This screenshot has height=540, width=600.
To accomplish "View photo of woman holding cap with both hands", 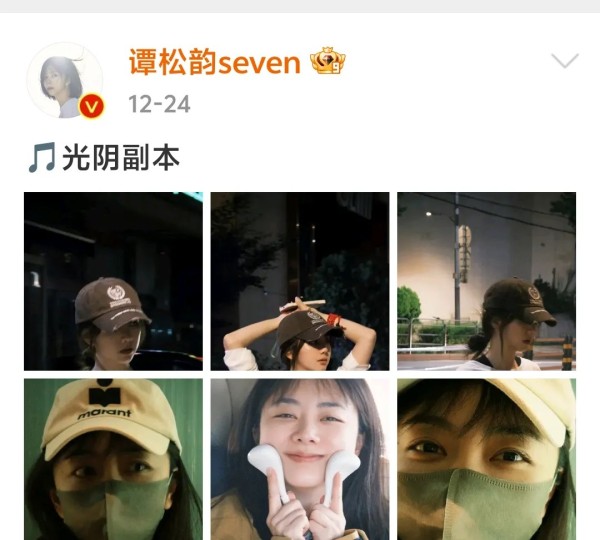I will (x=300, y=281).
